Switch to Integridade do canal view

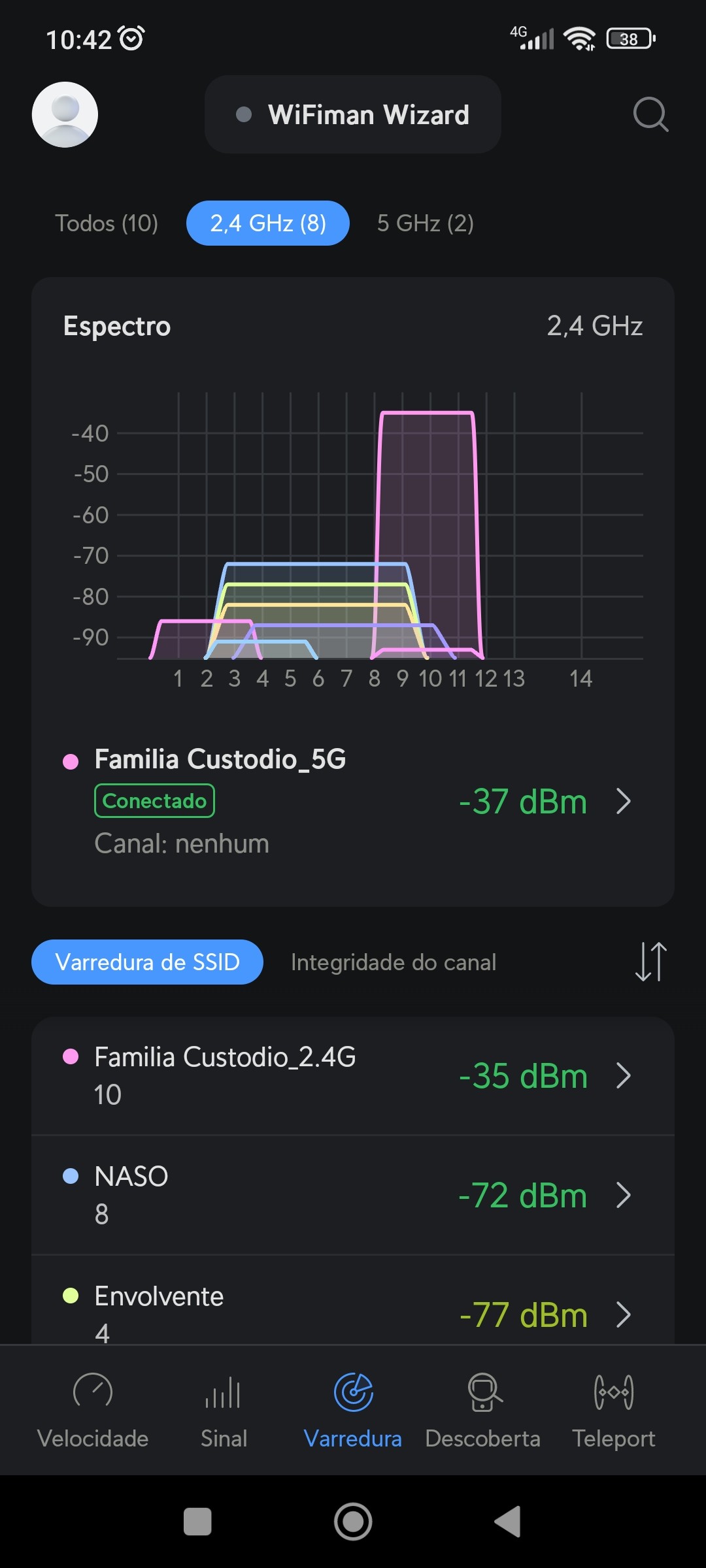click(394, 962)
